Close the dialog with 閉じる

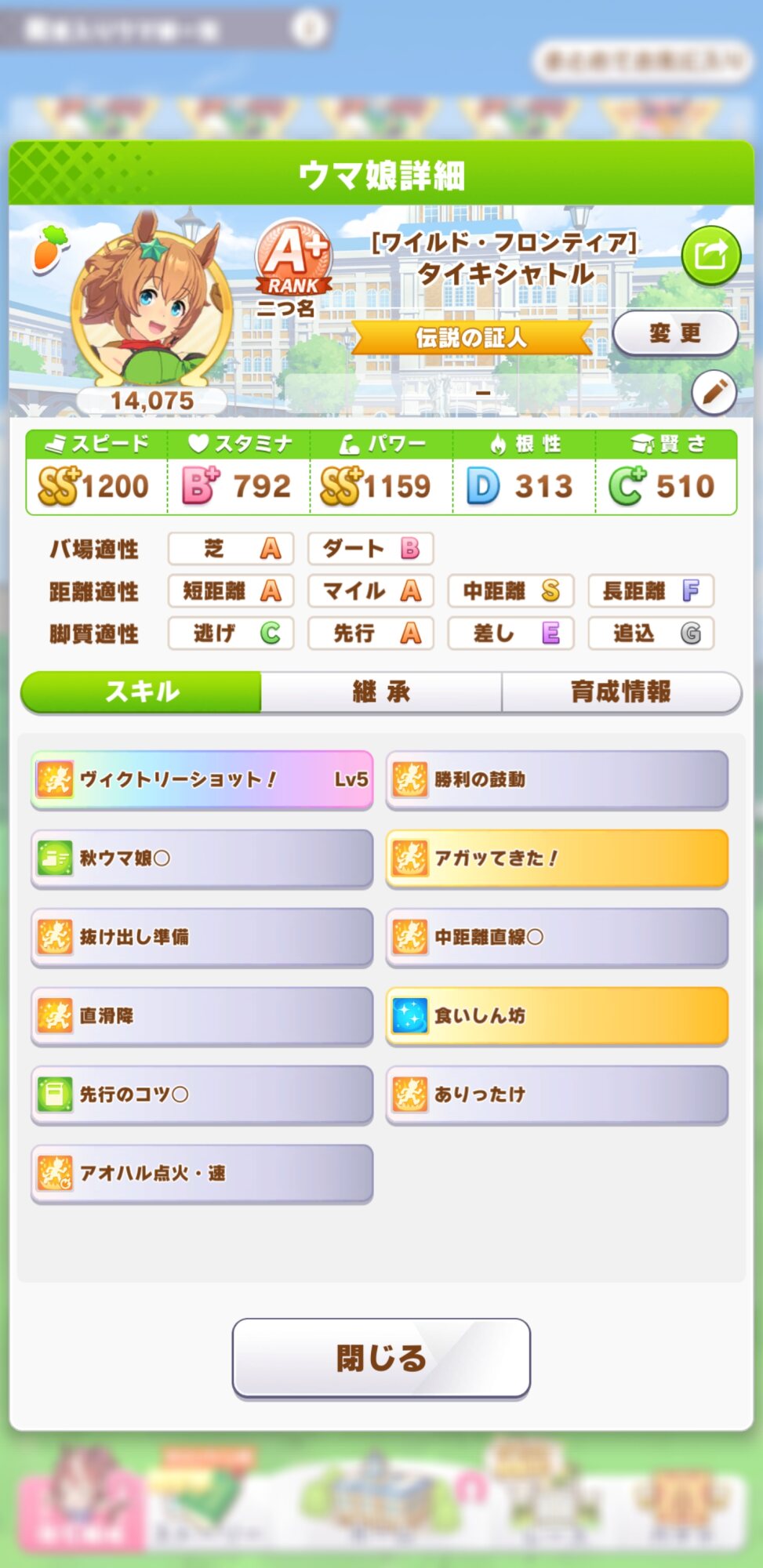pos(381,1357)
